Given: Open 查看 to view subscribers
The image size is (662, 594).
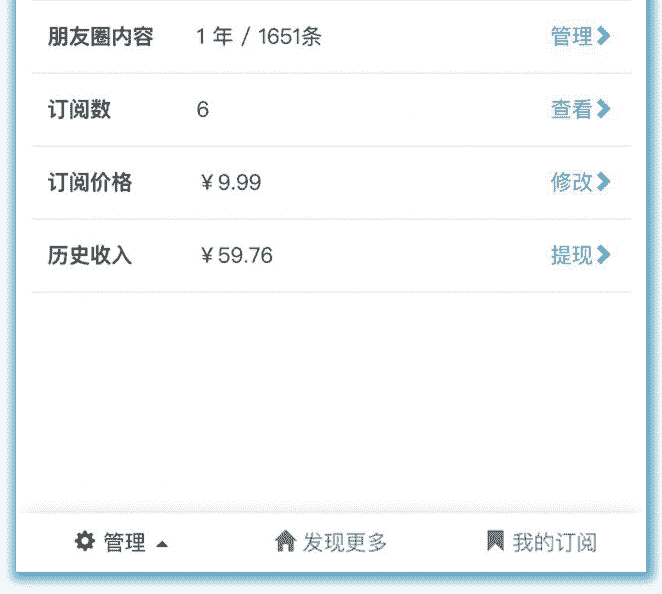Looking at the screenshot, I should (x=580, y=110).
